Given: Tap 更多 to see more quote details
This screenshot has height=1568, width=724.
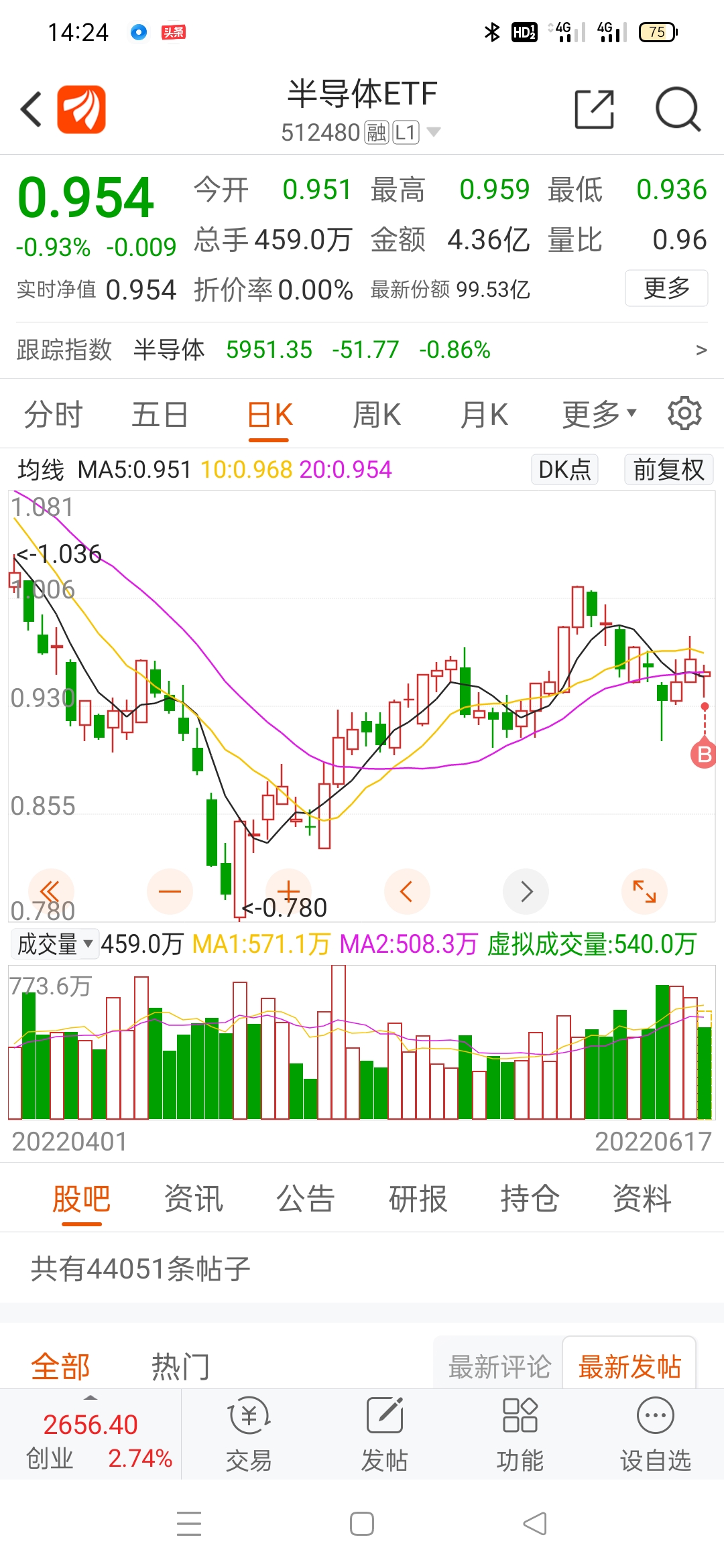Looking at the screenshot, I should (666, 288).
